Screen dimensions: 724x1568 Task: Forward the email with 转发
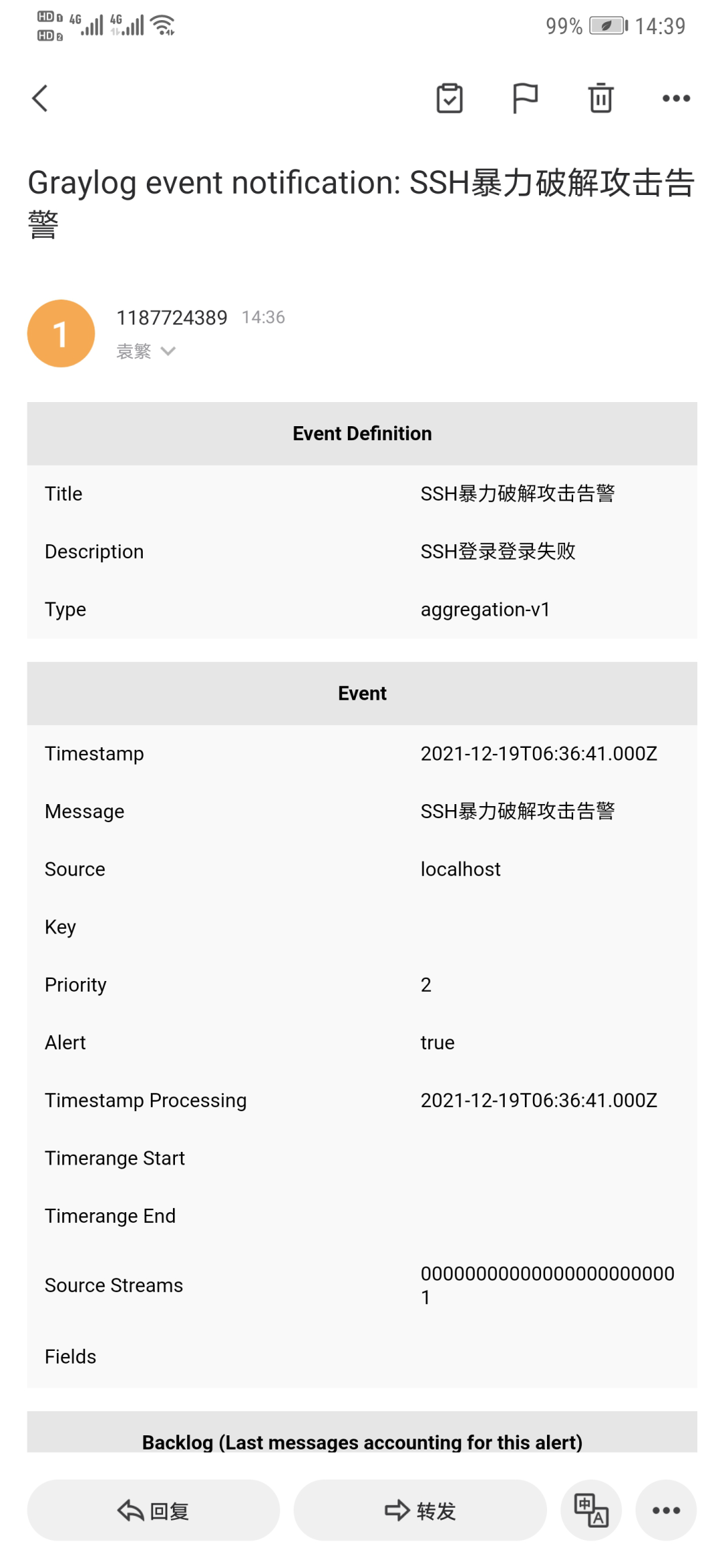tap(420, 1510)
